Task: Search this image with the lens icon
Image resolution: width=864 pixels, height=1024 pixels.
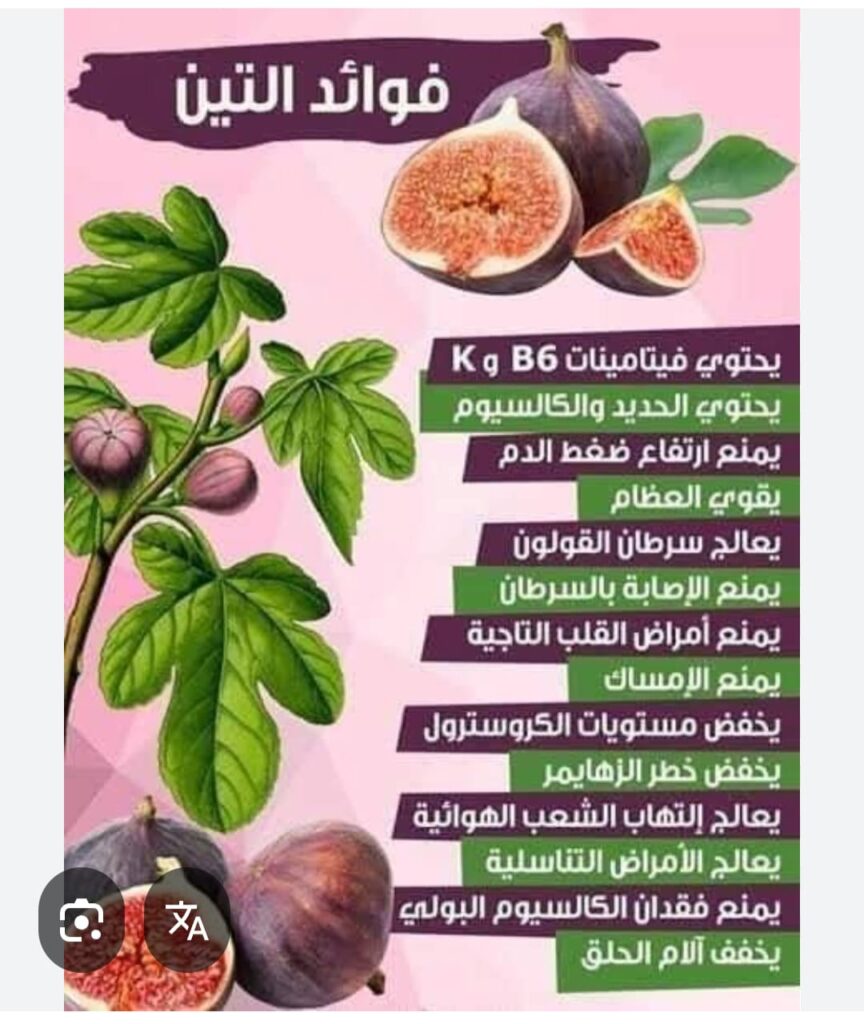Action: (81, 920)
